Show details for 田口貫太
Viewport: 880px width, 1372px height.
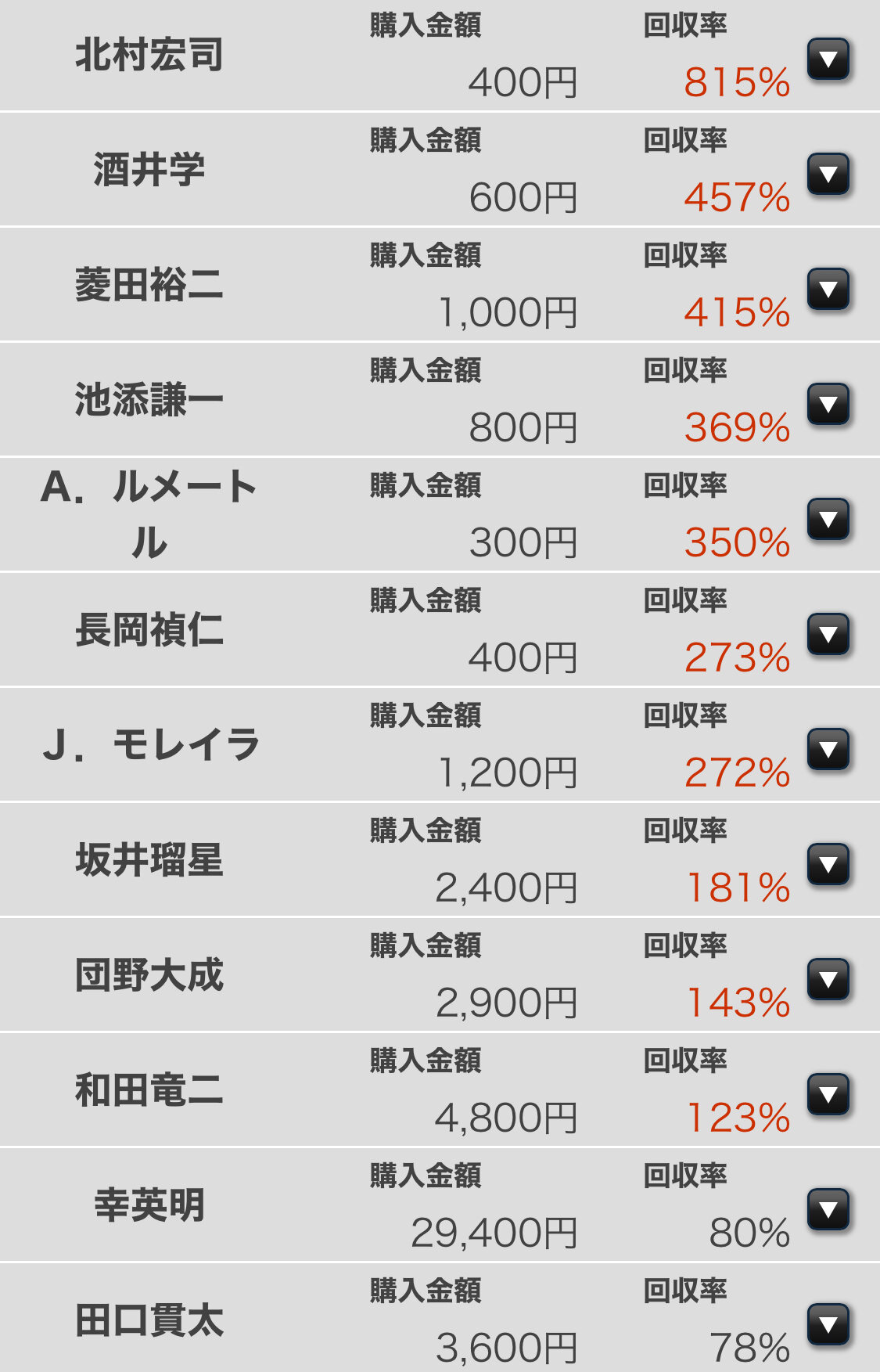828,1325
